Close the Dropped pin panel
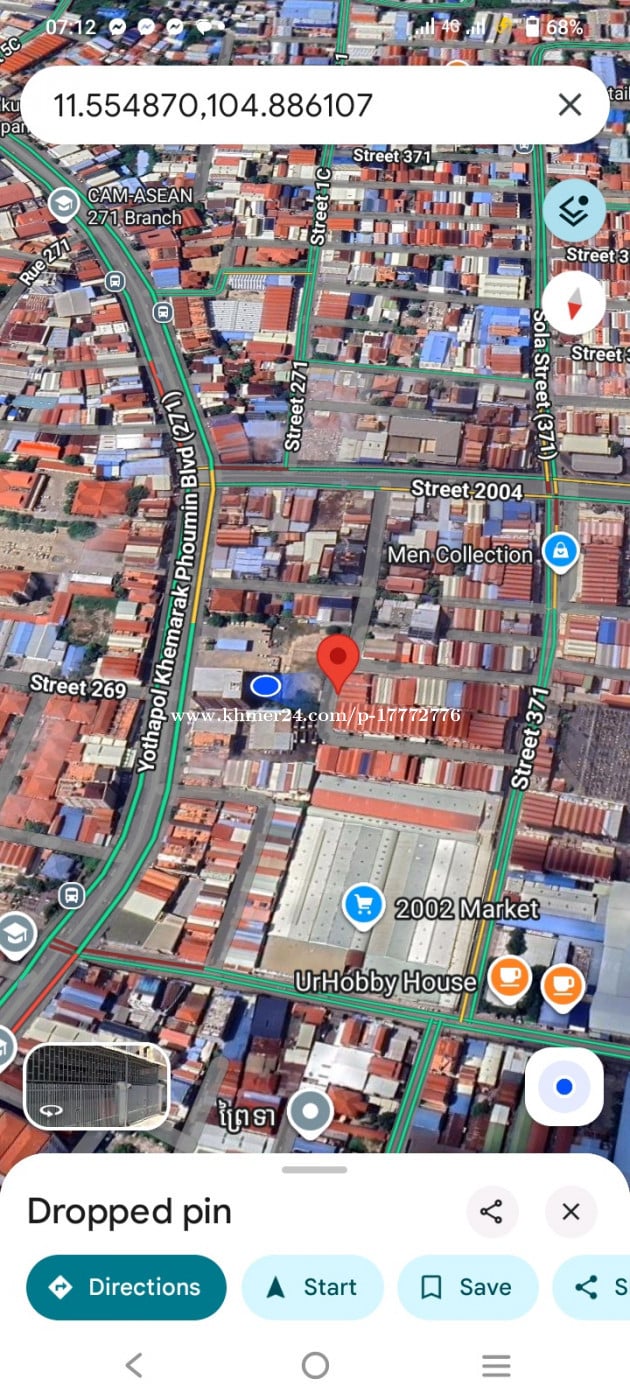630x1400 pixels. pos(571,1212)
